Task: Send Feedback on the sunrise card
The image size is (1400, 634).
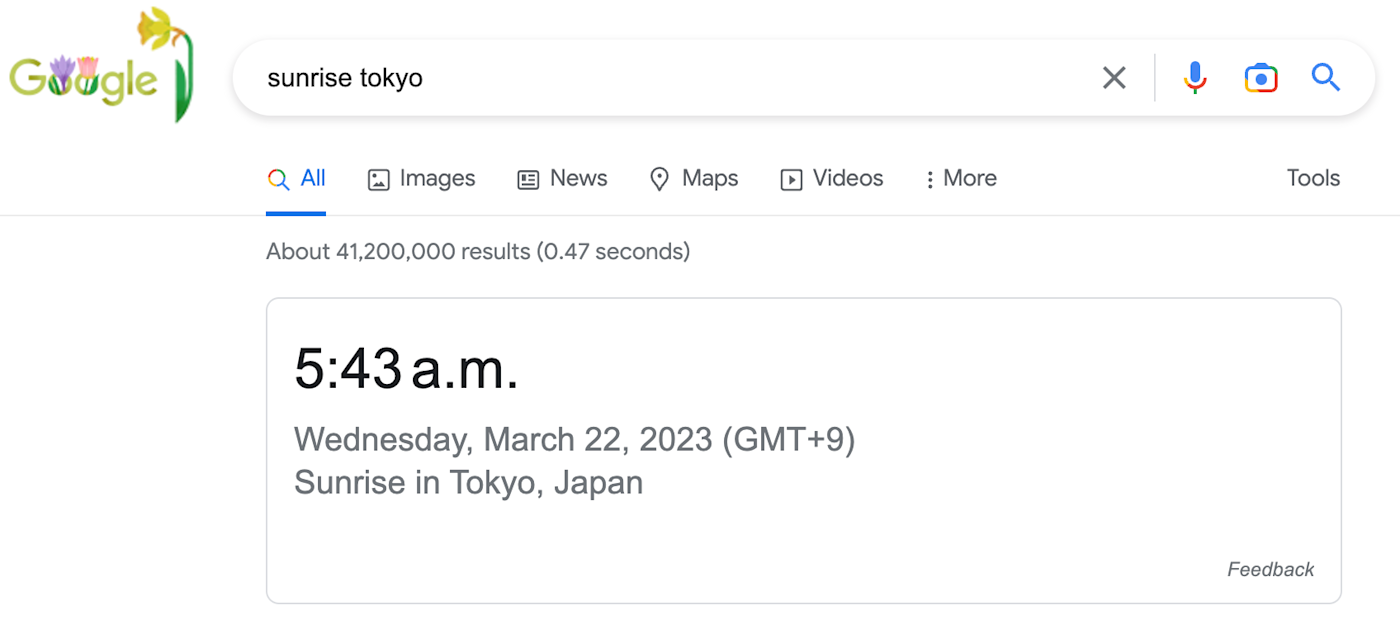Action: pyautogui.click(x=1271, y=569)
